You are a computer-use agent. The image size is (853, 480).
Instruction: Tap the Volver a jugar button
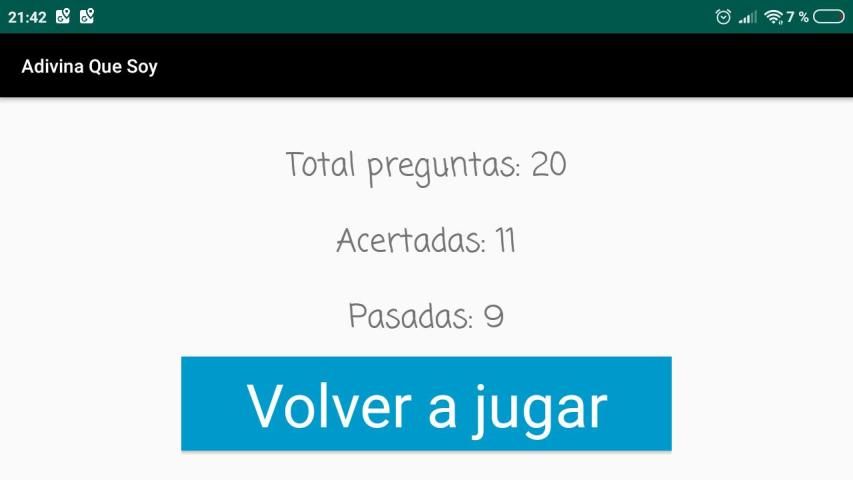point(426,403)
